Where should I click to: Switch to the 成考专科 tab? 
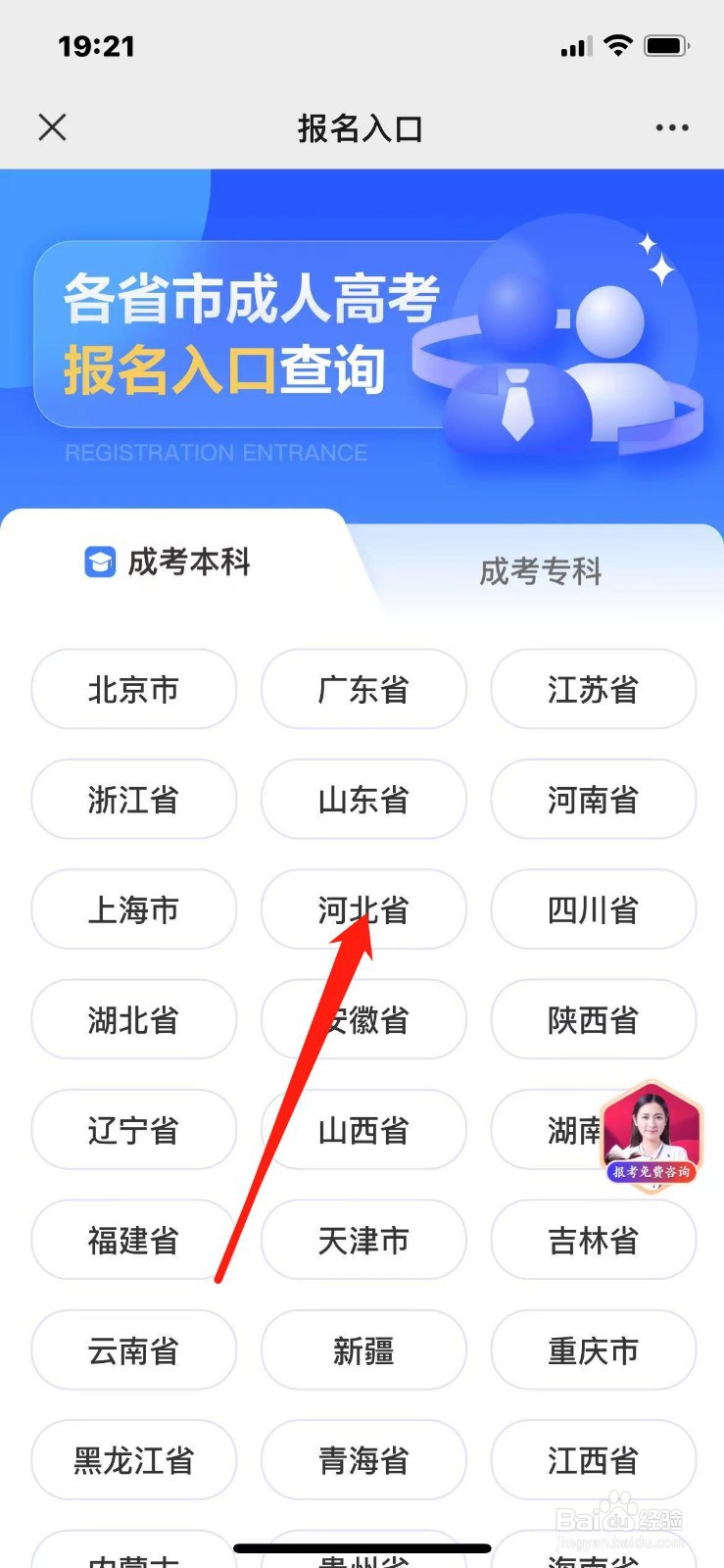click(x=542, y=571)
